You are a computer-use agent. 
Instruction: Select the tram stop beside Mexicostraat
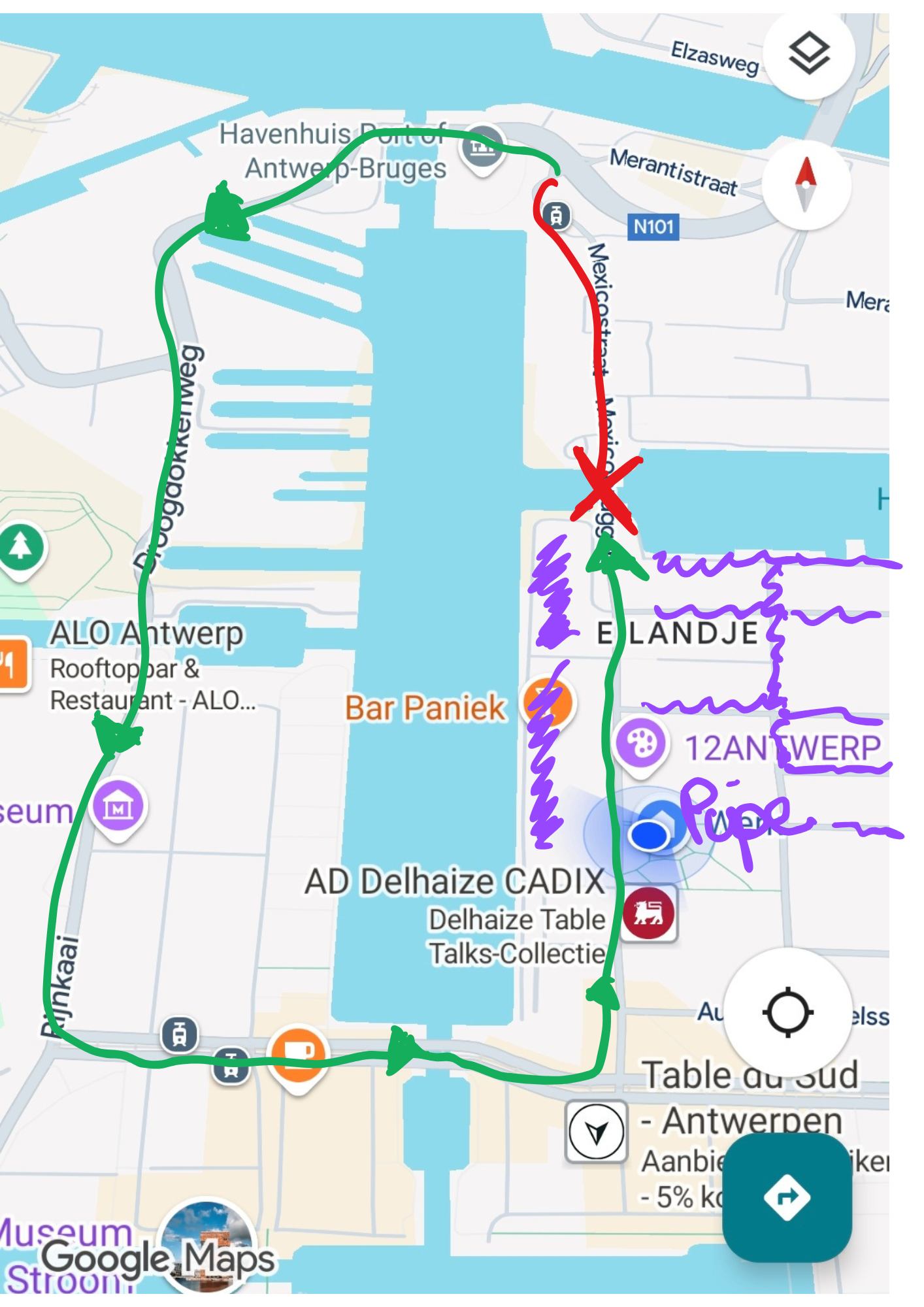click(556, 215)
